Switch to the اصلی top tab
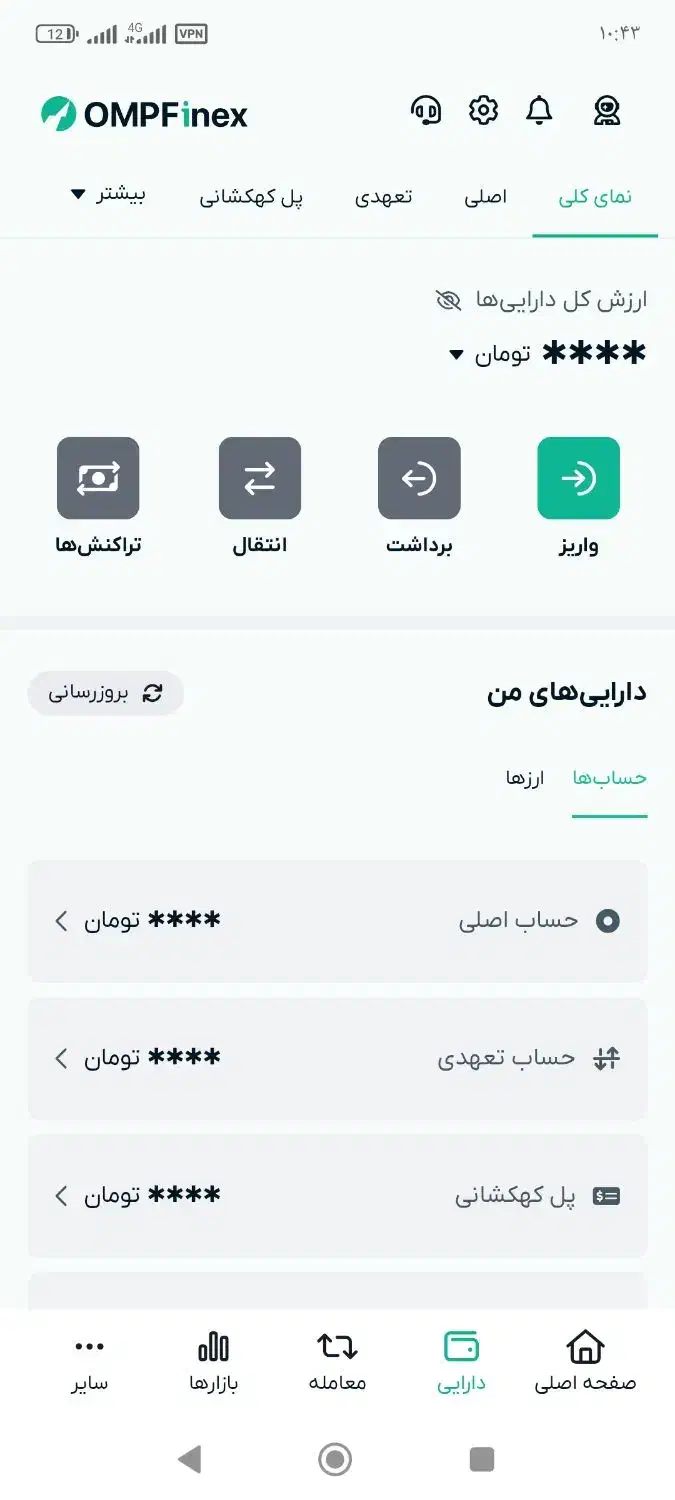The height and width of the screenshot is (1500, 675). 485,197
